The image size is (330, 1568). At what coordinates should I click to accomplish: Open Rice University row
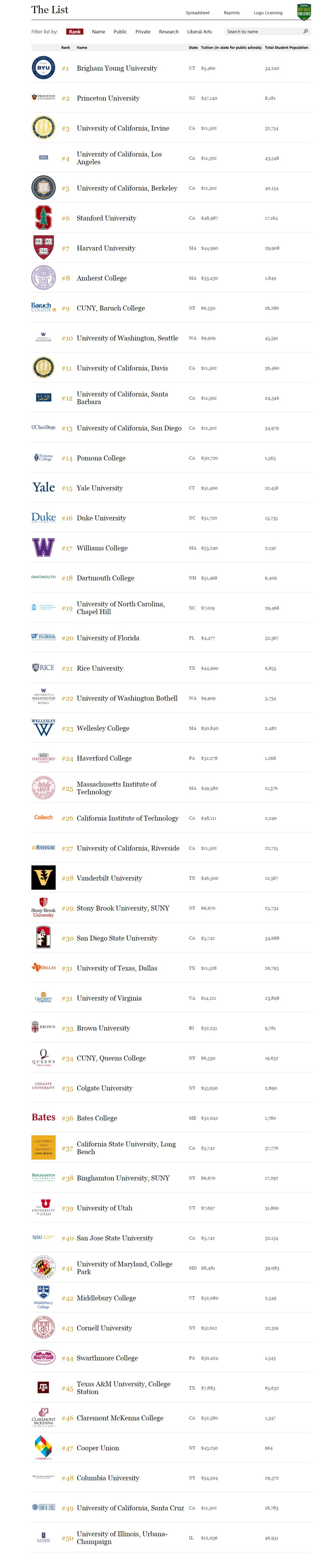point(100,668)
